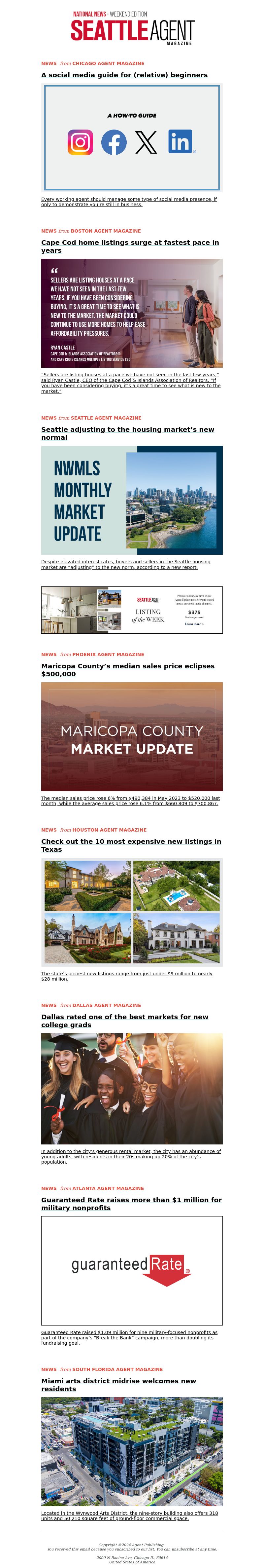Image resolution: width=264 pixels, height=1568 pixels.
Task: Open Miami arts district midrise headline
Action: [118, 1385]
